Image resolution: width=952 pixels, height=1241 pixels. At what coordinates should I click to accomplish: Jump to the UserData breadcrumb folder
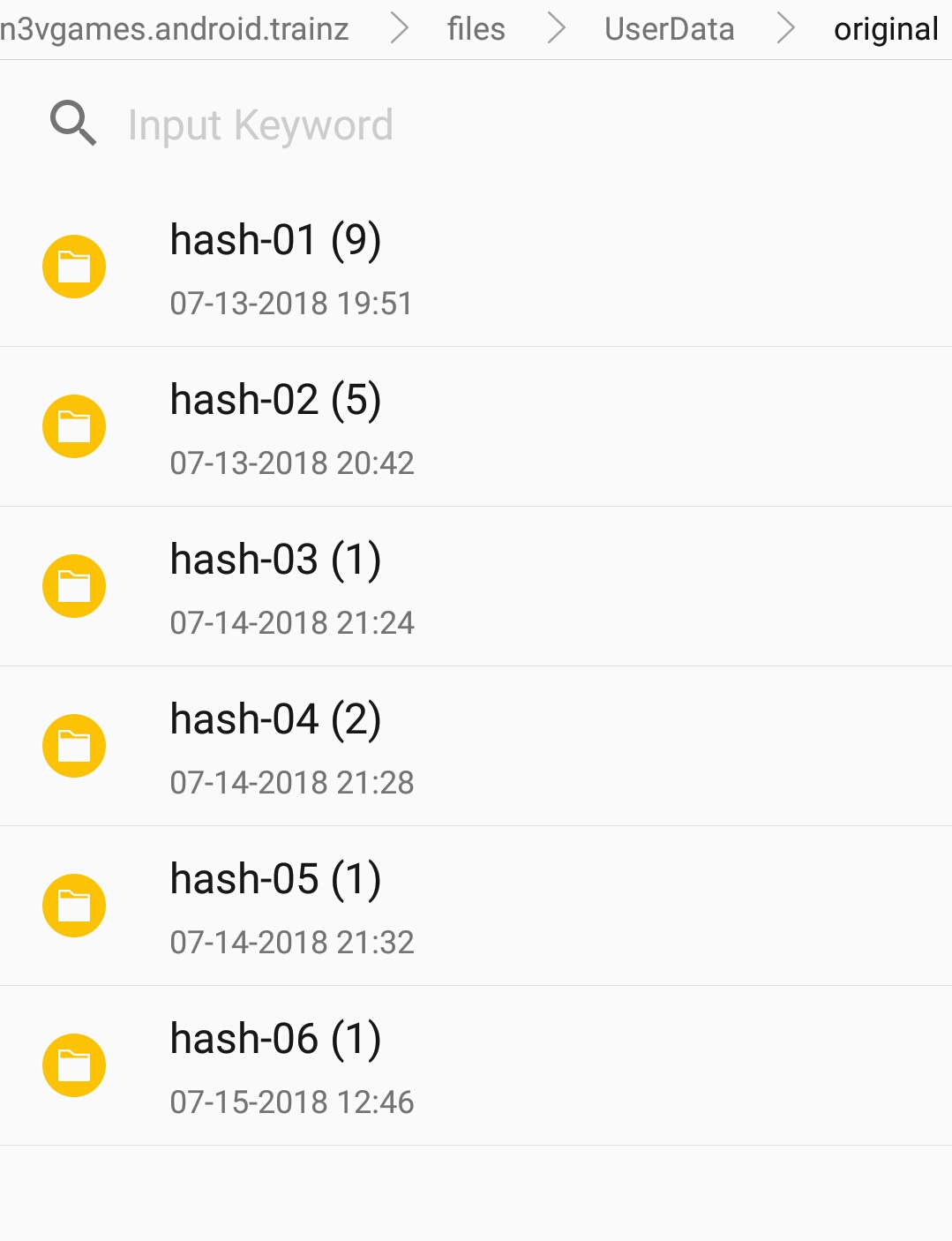click(669, 29)
